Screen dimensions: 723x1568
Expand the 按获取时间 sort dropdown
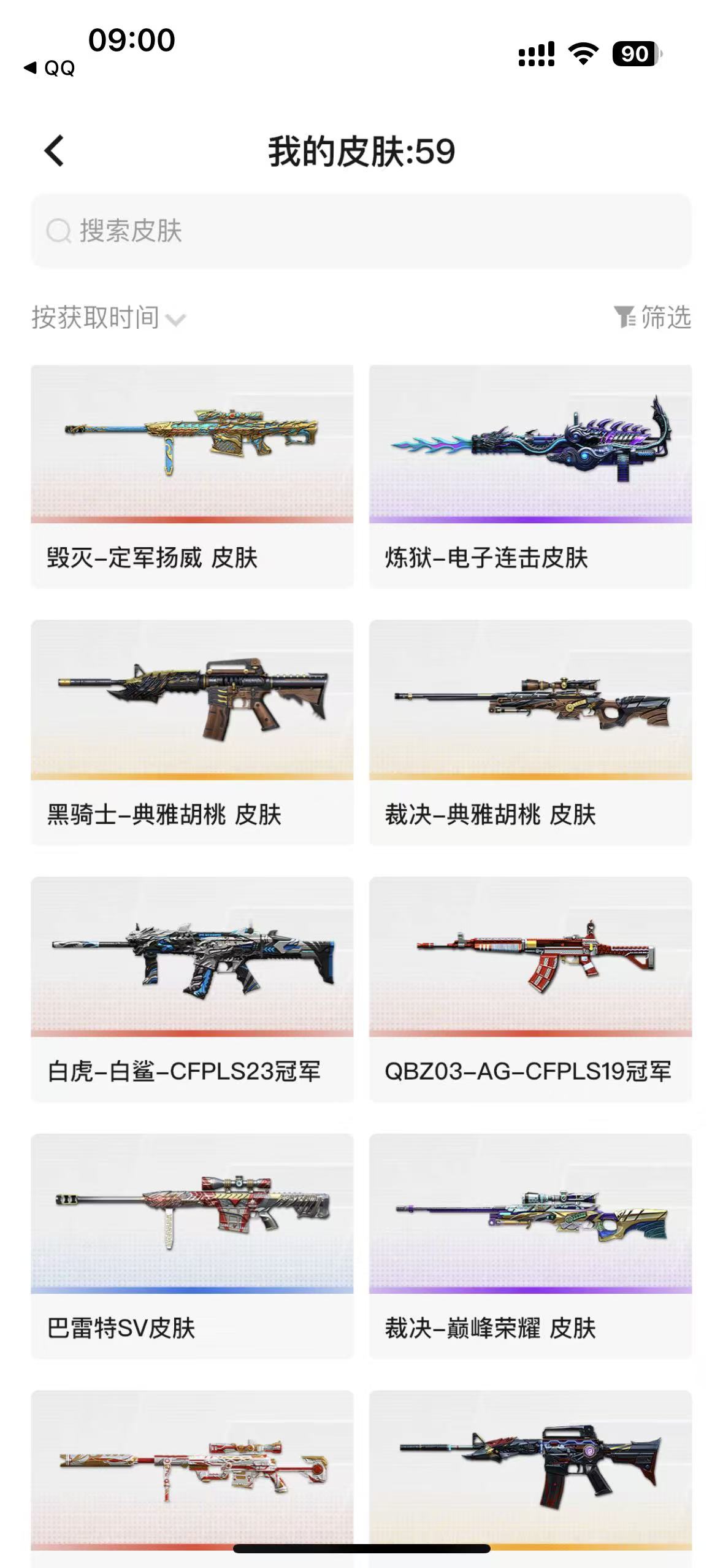108,318
